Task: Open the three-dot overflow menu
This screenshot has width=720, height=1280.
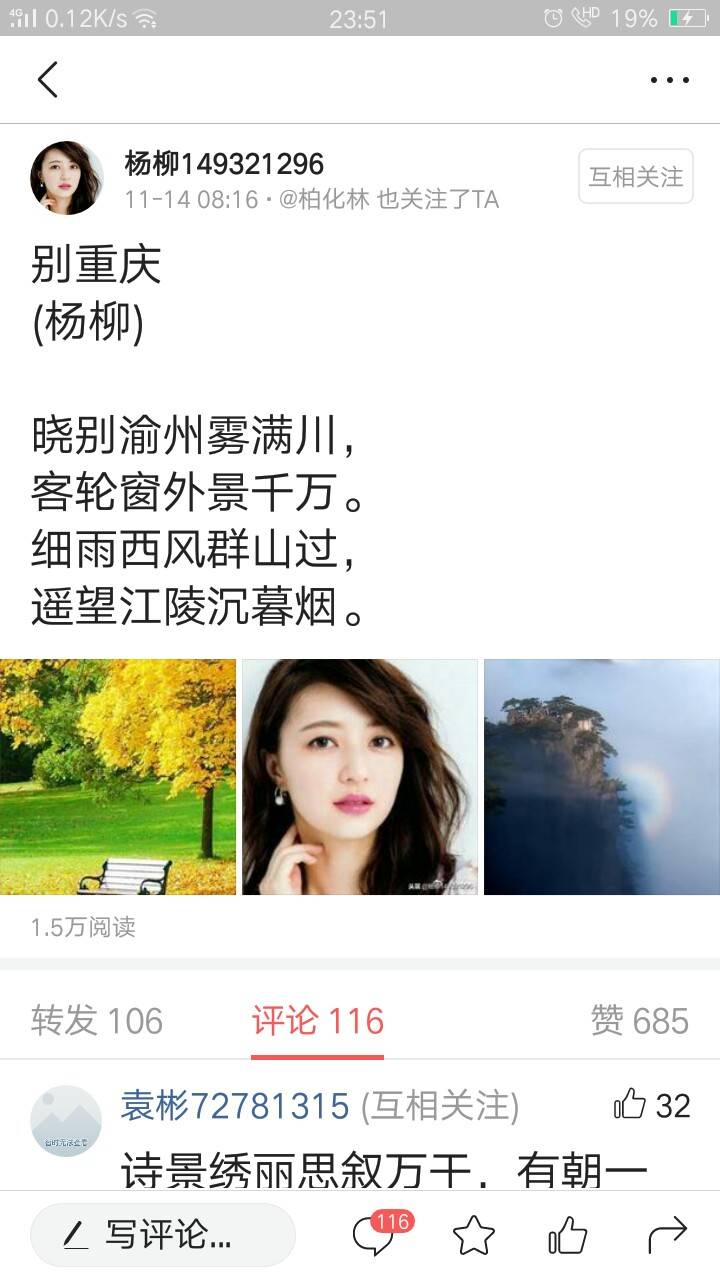Action: tap(669, 80)
